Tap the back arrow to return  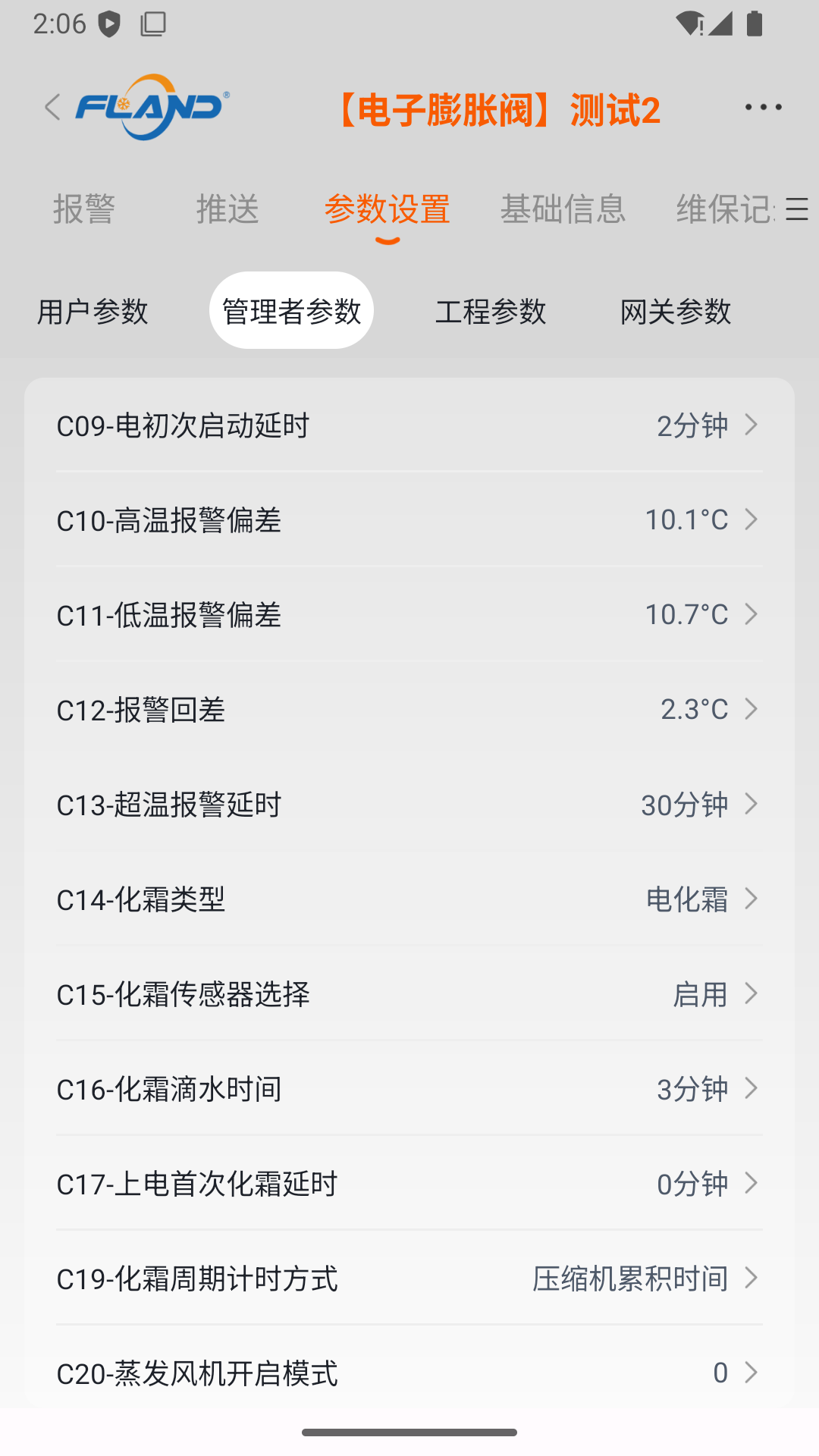click(52, 107)
